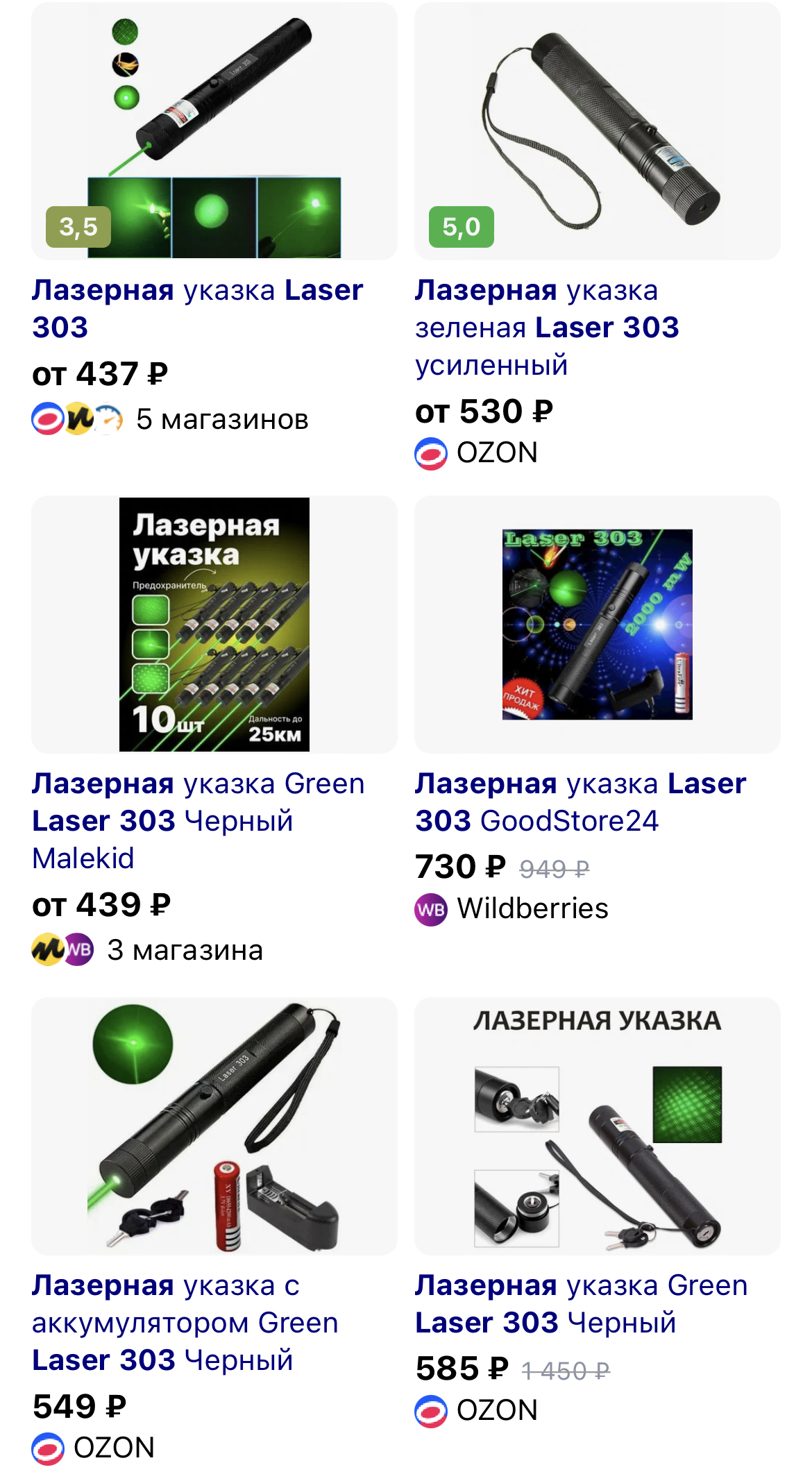Viewport: 812px width, 1481px height.
Task: Open the 'зеленая Laser 303 усиленный' product
Action: (x=547, y=327)
